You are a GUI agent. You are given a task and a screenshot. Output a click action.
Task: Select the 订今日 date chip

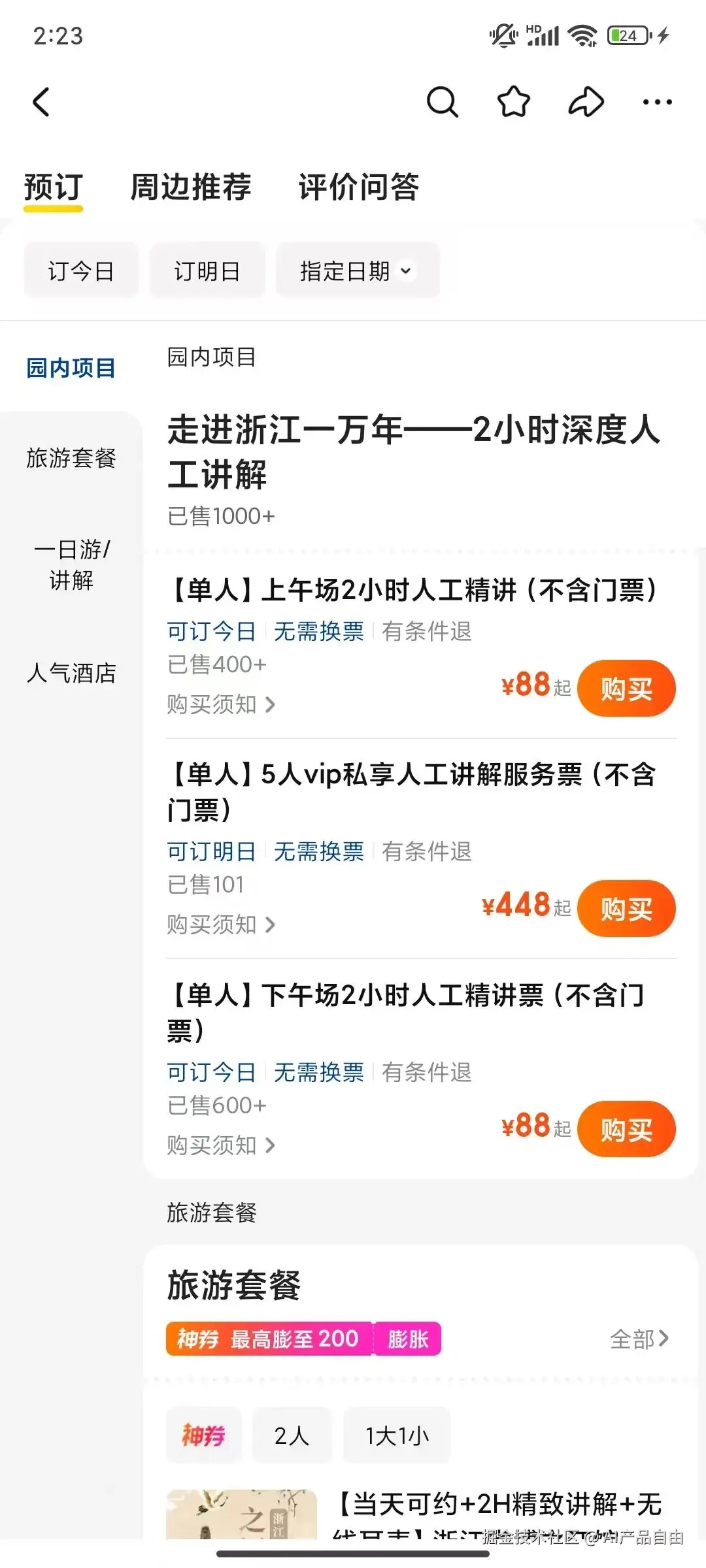tap(81, 270)
